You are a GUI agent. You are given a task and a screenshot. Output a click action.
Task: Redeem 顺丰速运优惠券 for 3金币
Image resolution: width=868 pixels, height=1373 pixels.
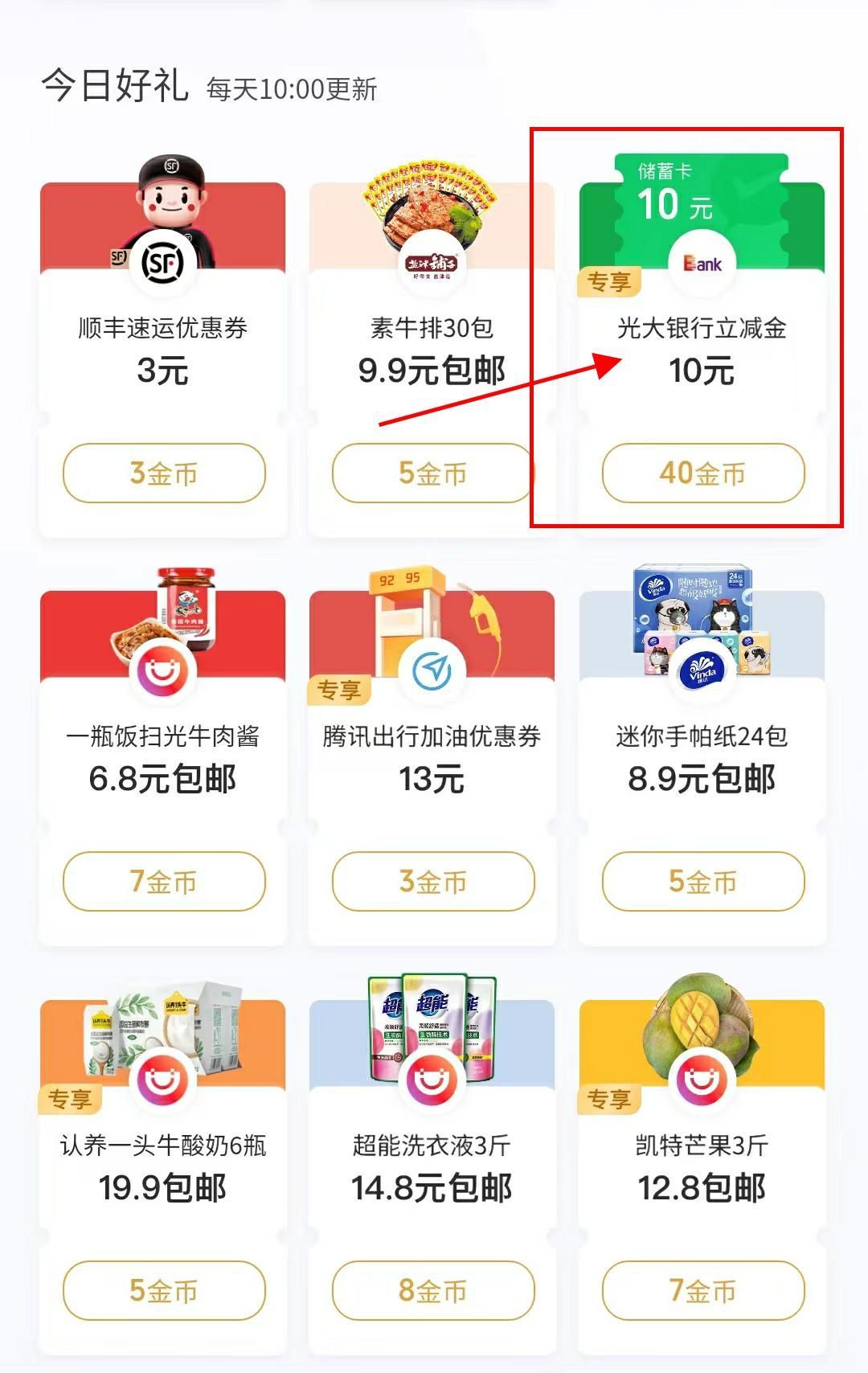164,473
